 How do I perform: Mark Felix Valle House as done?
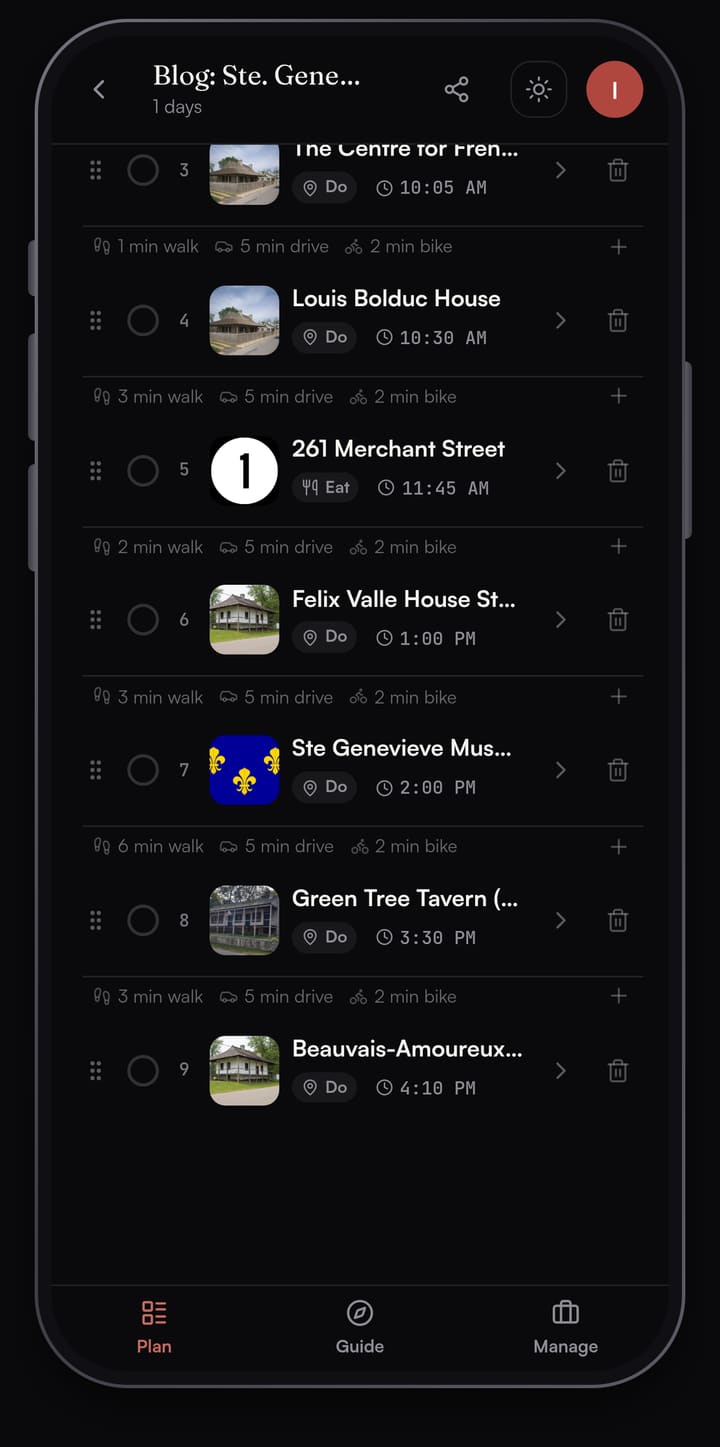143,620
